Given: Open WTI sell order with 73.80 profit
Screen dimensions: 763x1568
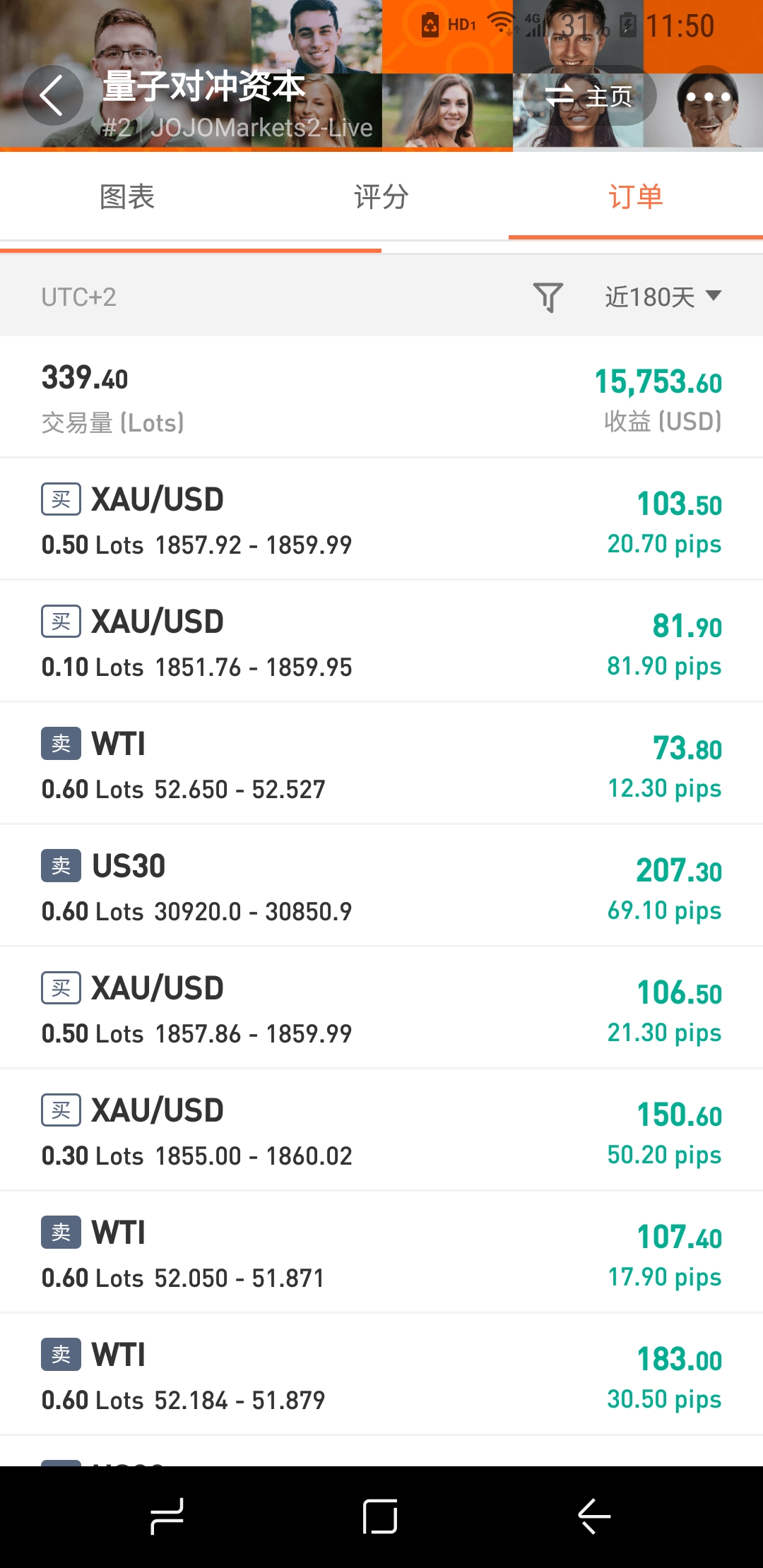Looking at the screenshot, I should [381, 765].
